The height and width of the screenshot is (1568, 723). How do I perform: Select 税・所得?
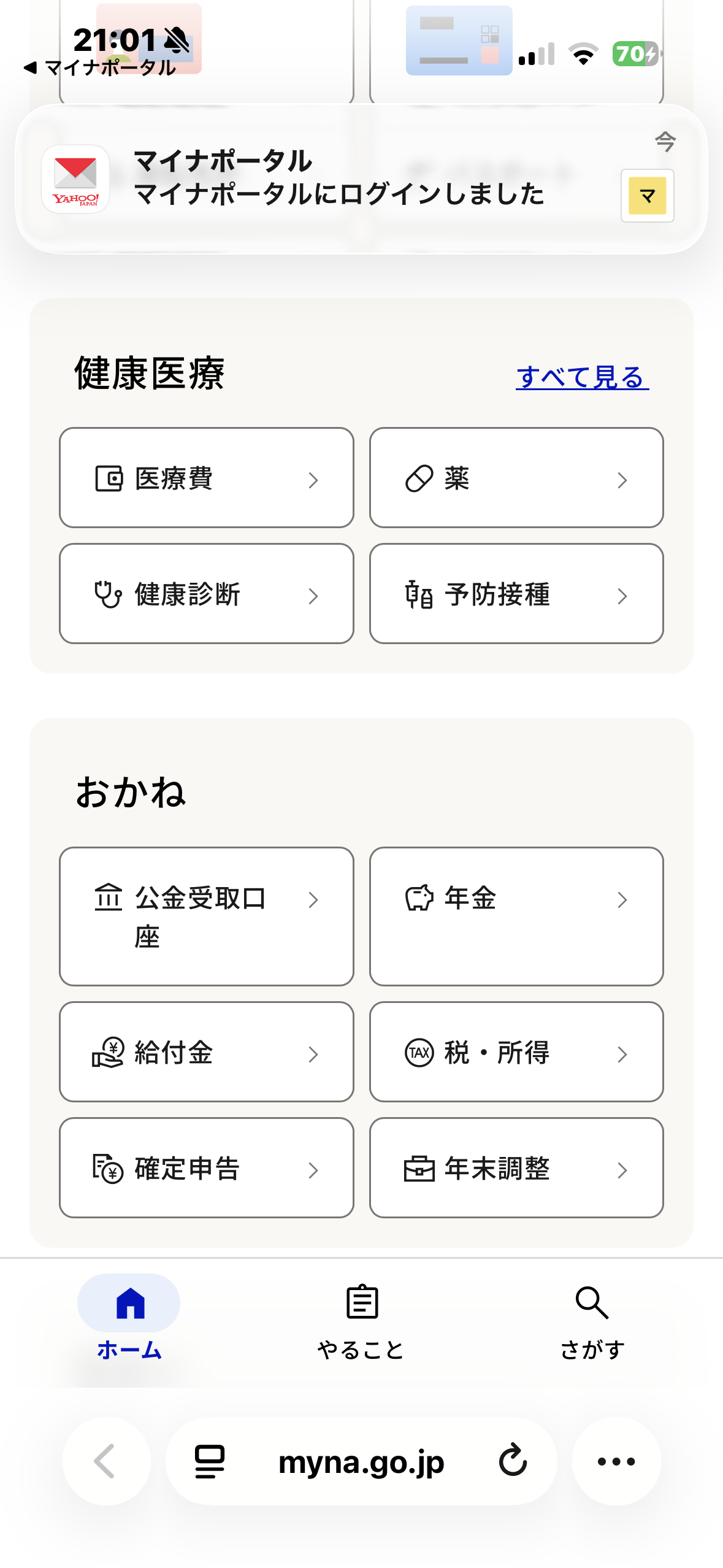coord(516,1052)
